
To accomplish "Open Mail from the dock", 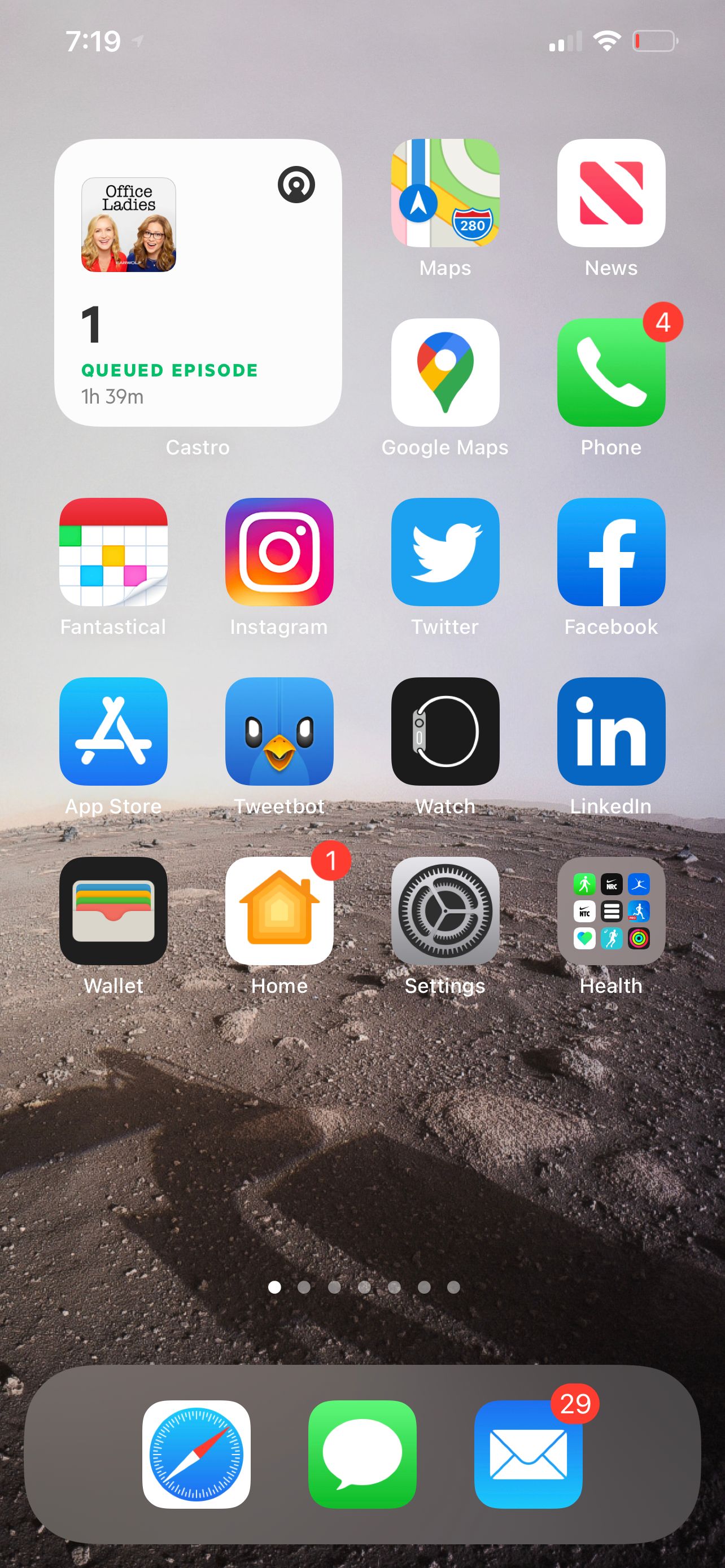I will coord(528,1454).
